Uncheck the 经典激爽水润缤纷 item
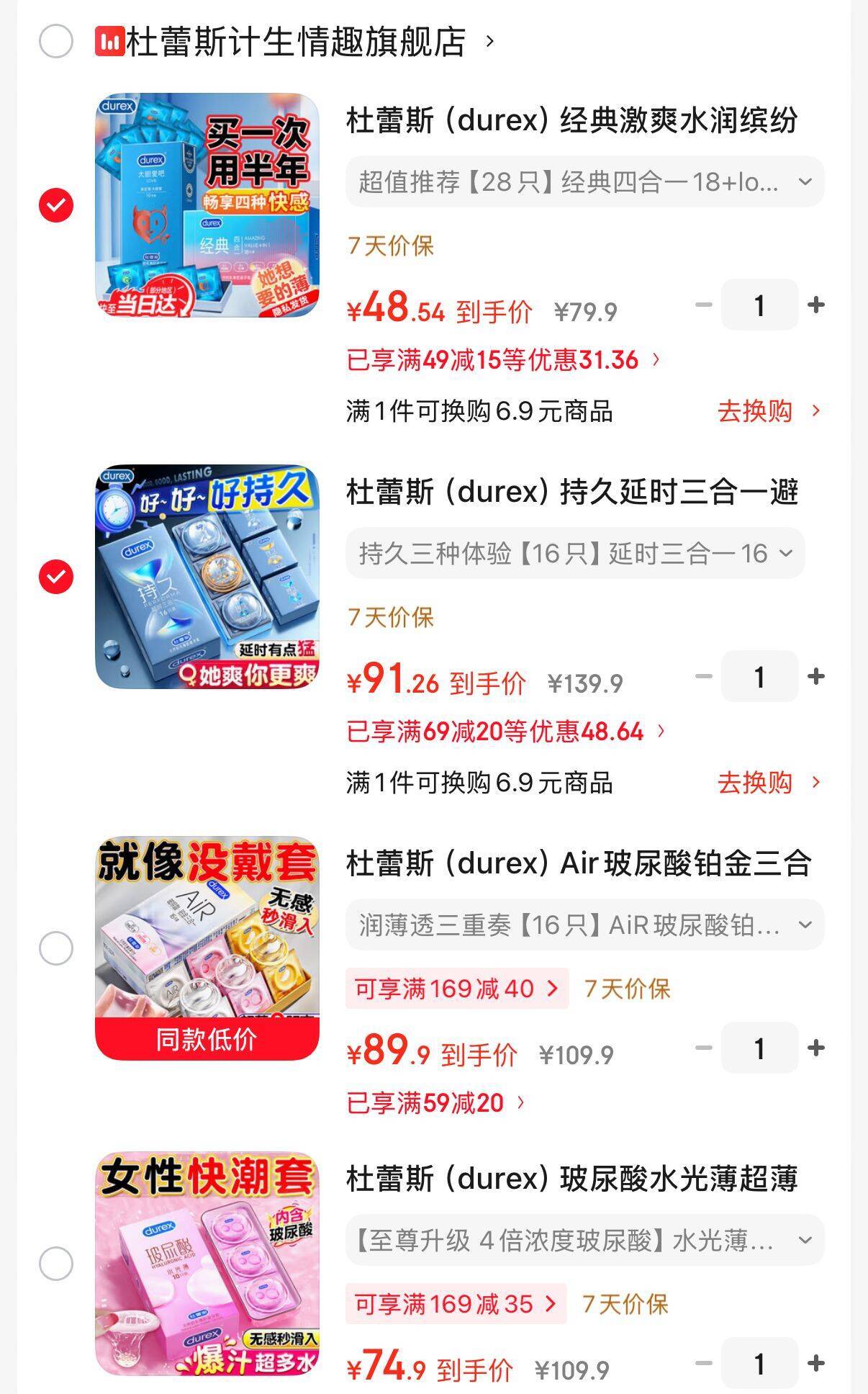 point(56,205)
